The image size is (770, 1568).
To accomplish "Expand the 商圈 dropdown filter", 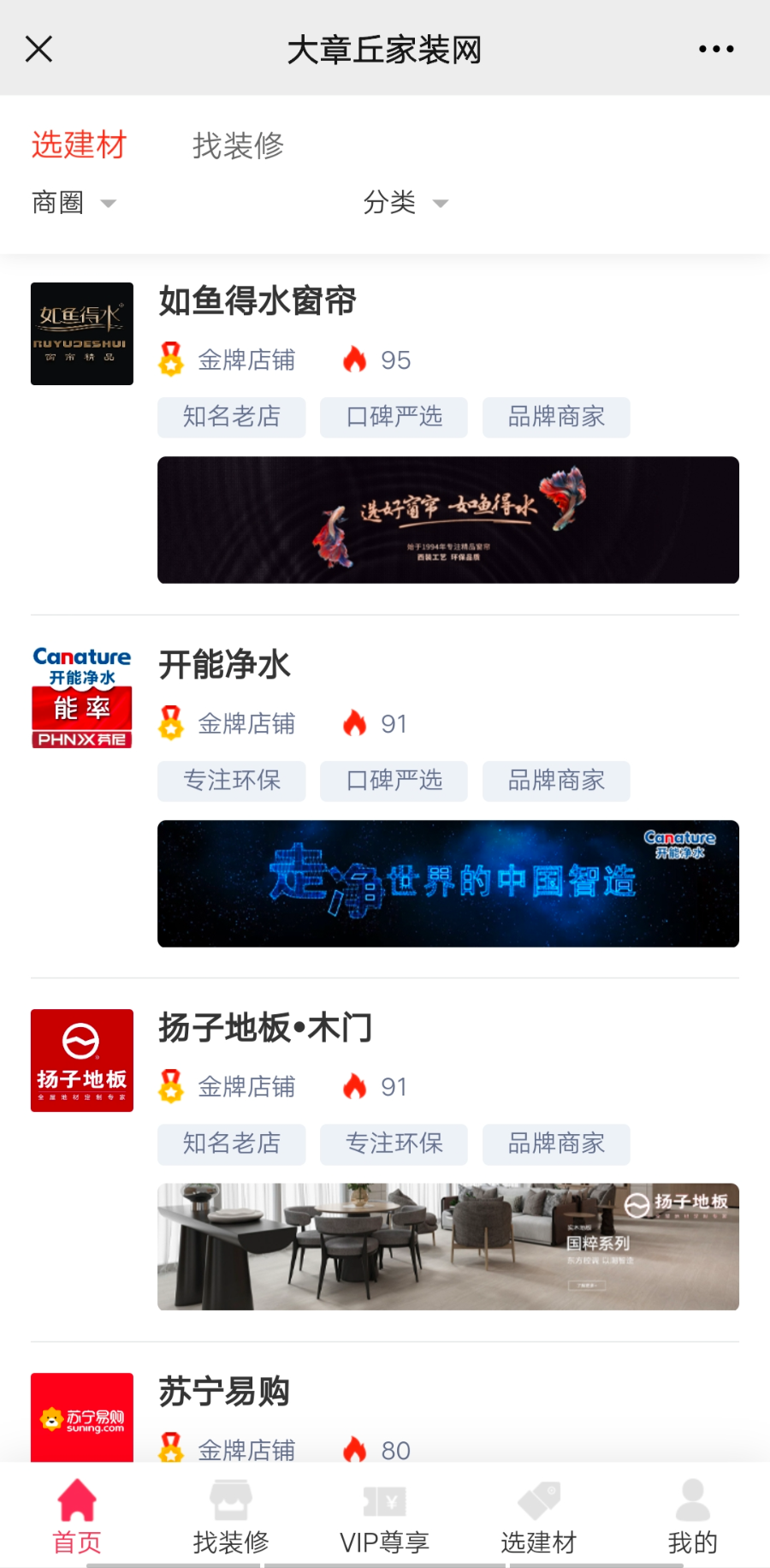I will click(73, 203).
